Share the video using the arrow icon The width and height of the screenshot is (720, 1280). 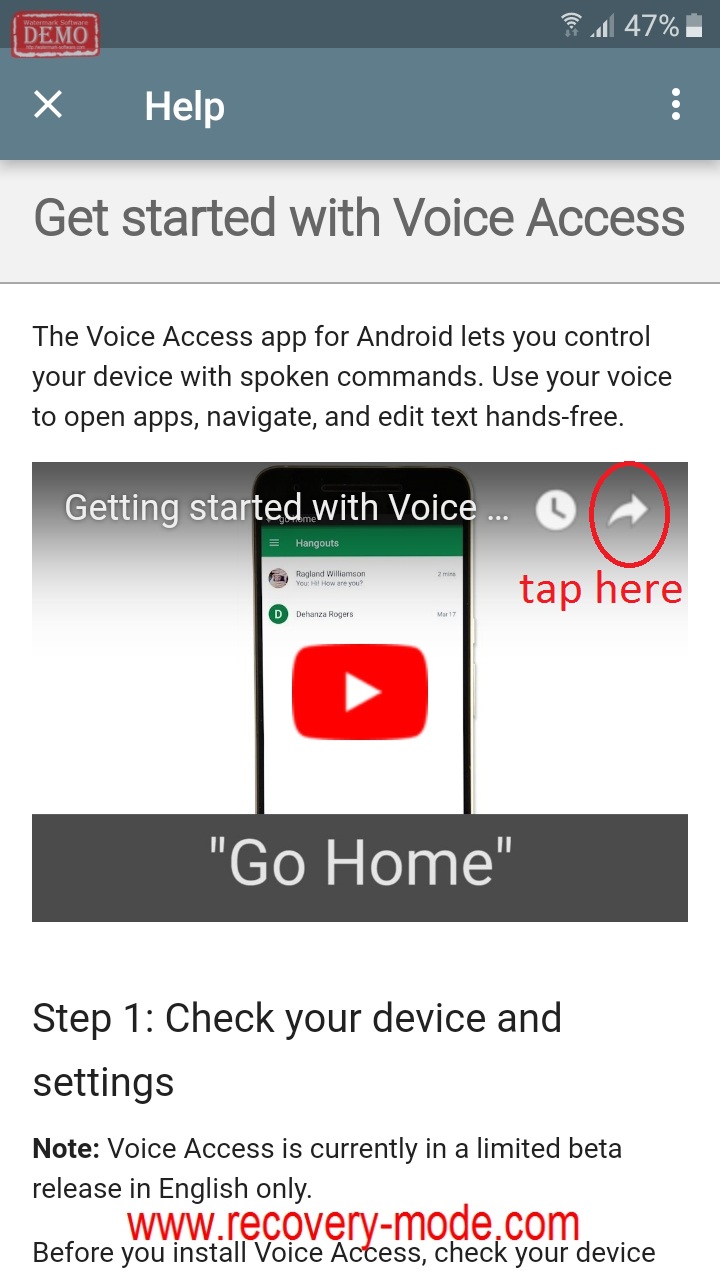click(629, 511)
